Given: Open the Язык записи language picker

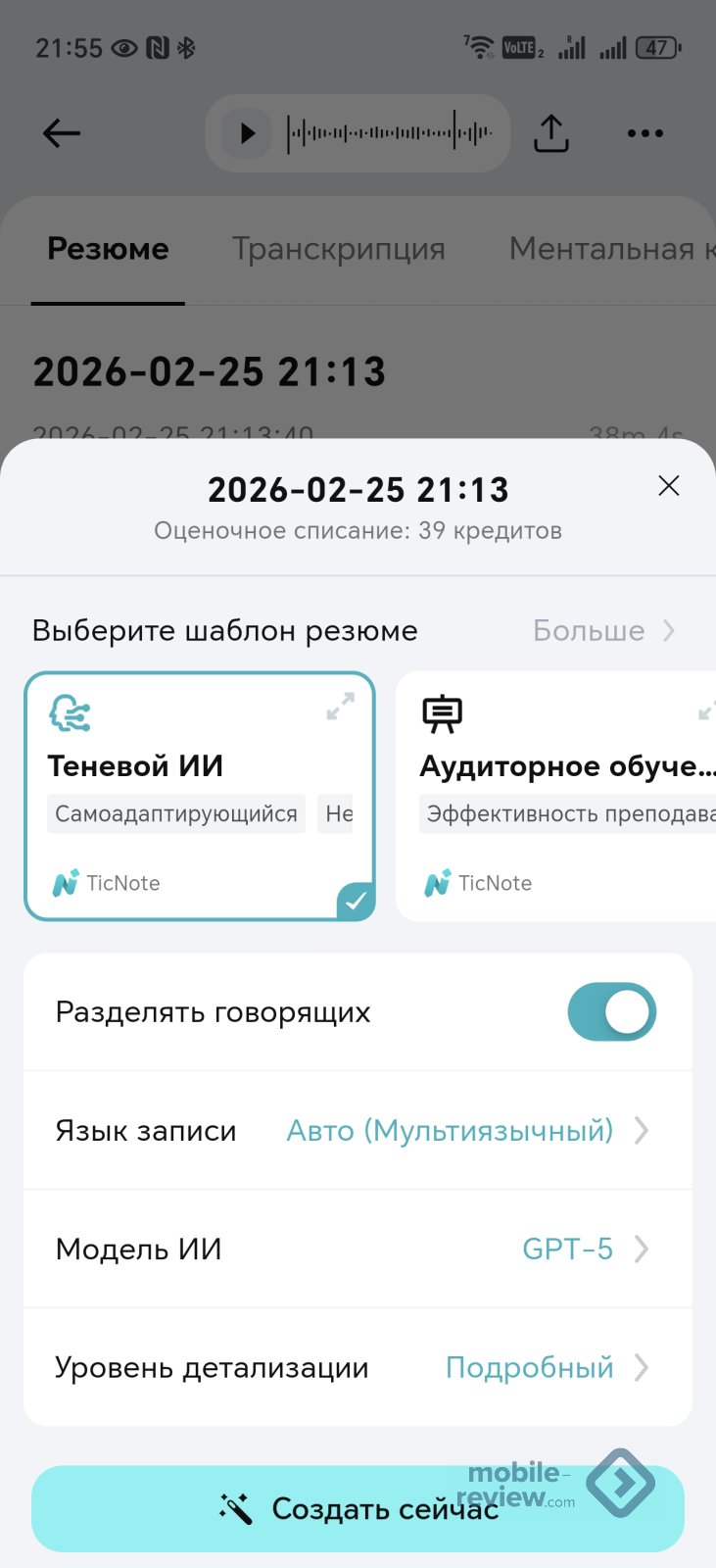Looking at the screenshot, I should pyautogui.click(x=466, y=1131).
